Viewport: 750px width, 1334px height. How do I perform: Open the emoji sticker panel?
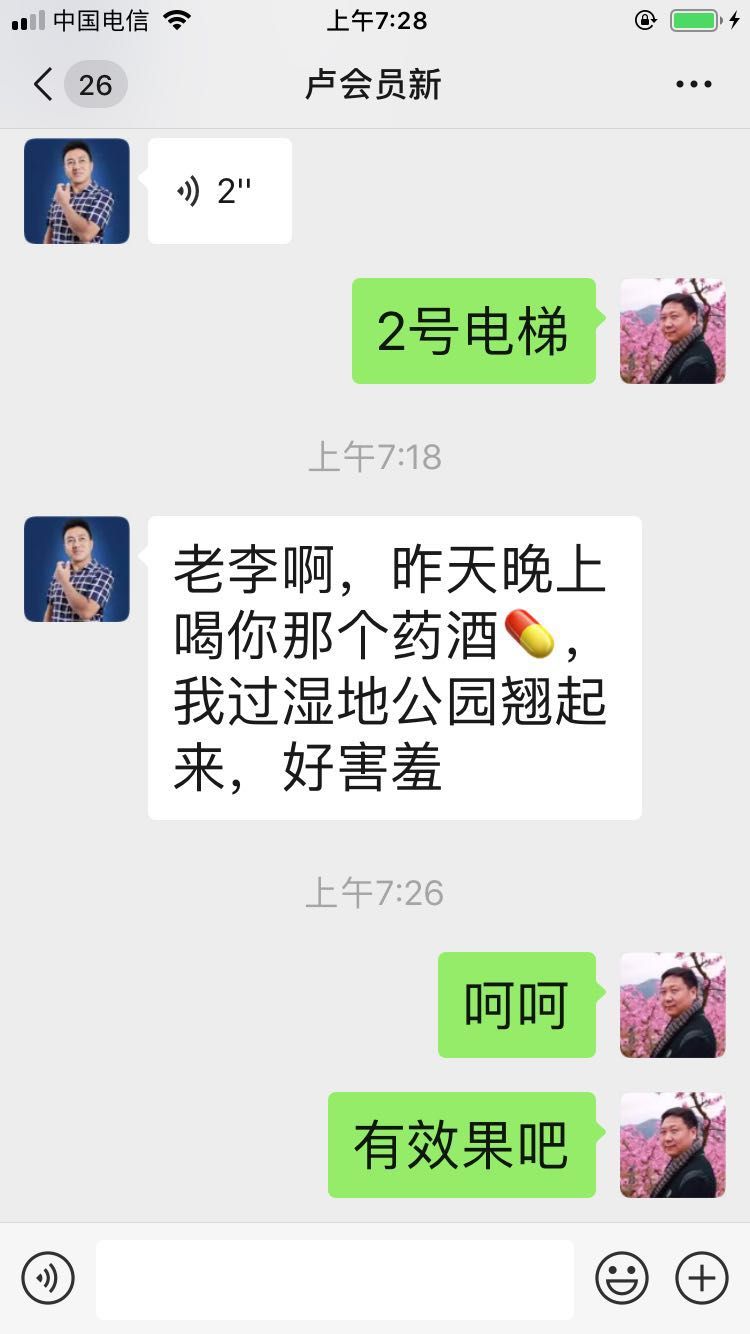[x=622, y=1278]
